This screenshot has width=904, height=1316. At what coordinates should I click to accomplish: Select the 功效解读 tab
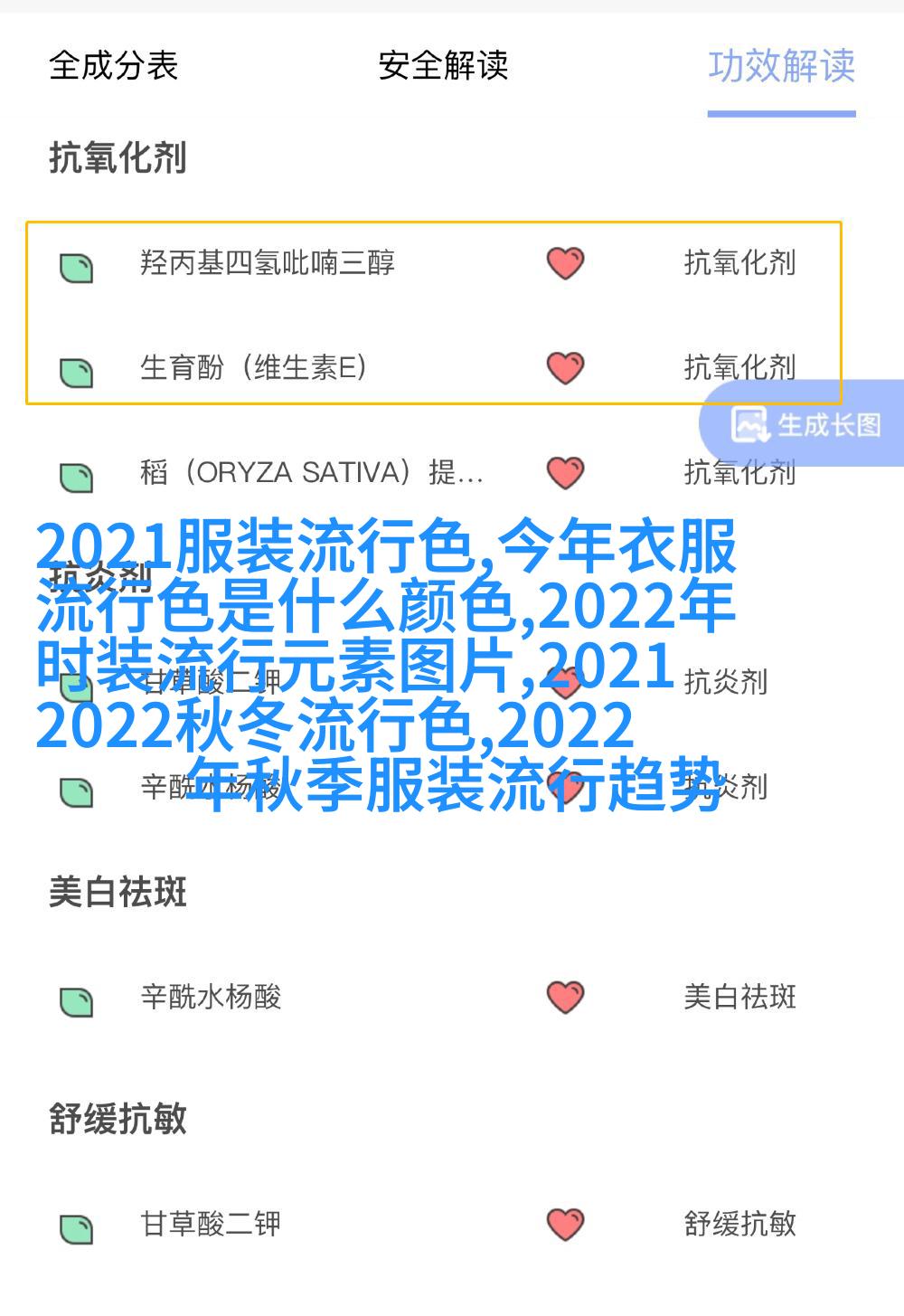pos(781,66)
